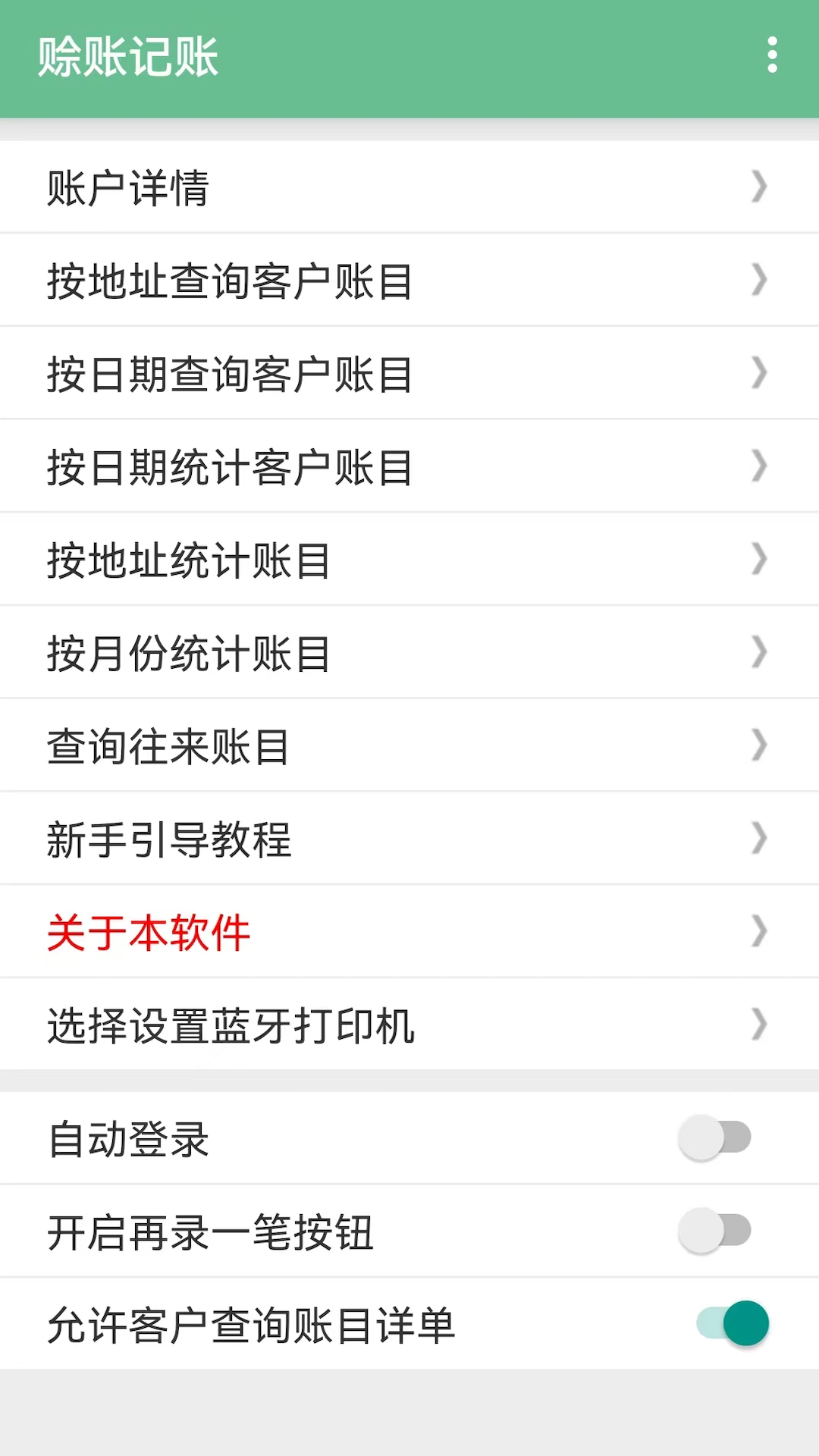Toggle the 自动登录 switch on
819x1456 pixels.
717,1137
